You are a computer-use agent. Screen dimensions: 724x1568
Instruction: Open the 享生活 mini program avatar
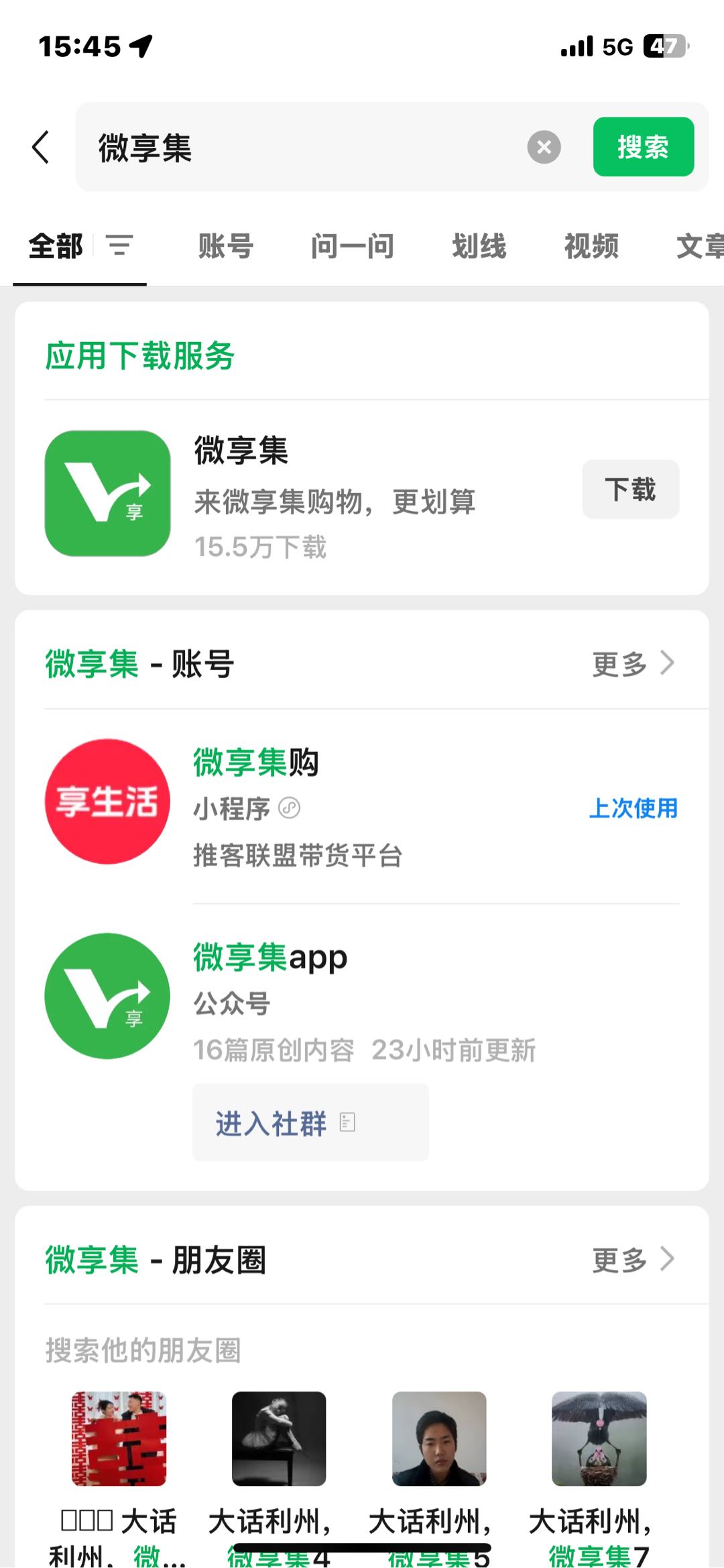tap(107, 802)
